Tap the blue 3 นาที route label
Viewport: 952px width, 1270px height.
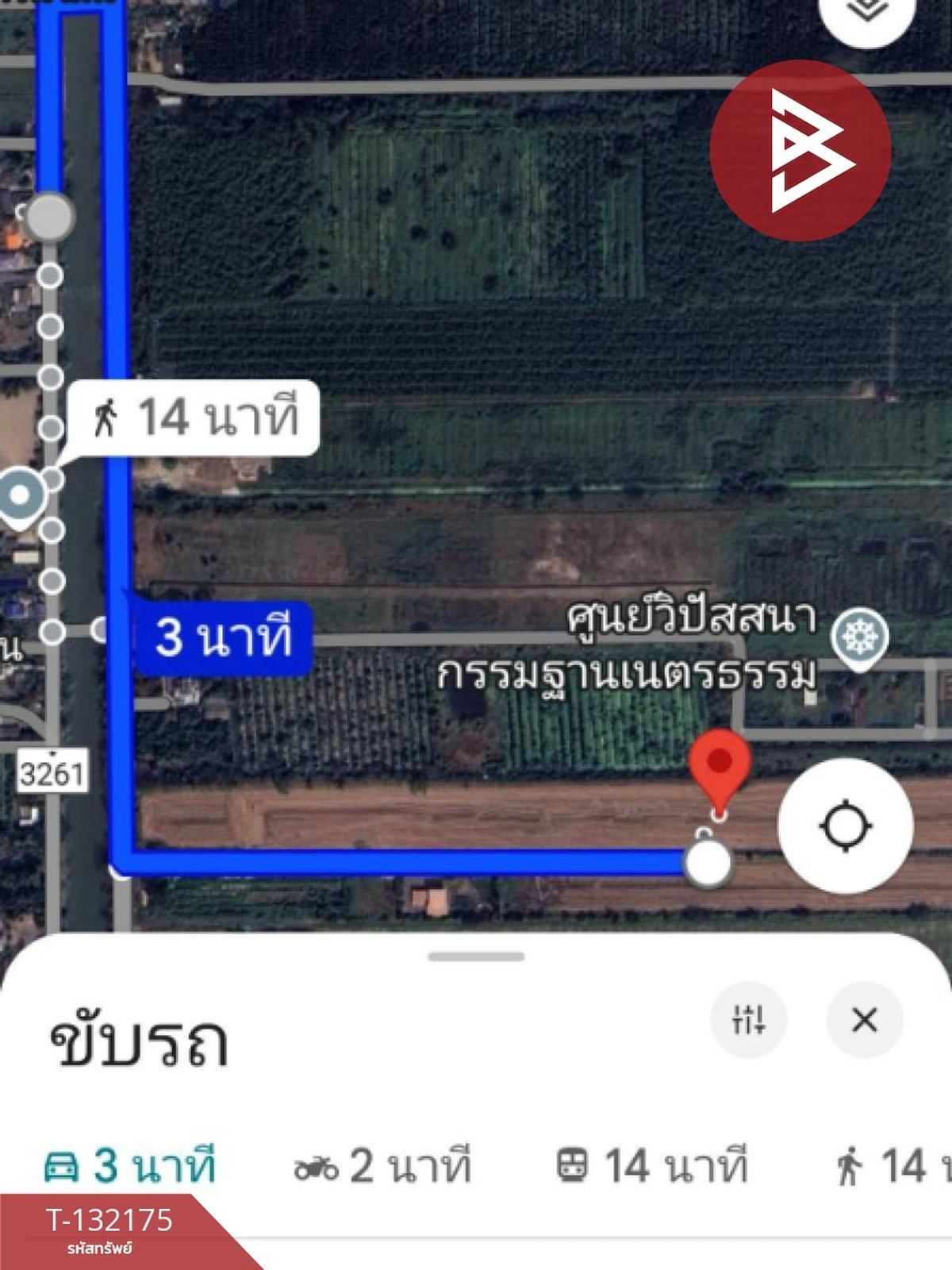(223, 637)
